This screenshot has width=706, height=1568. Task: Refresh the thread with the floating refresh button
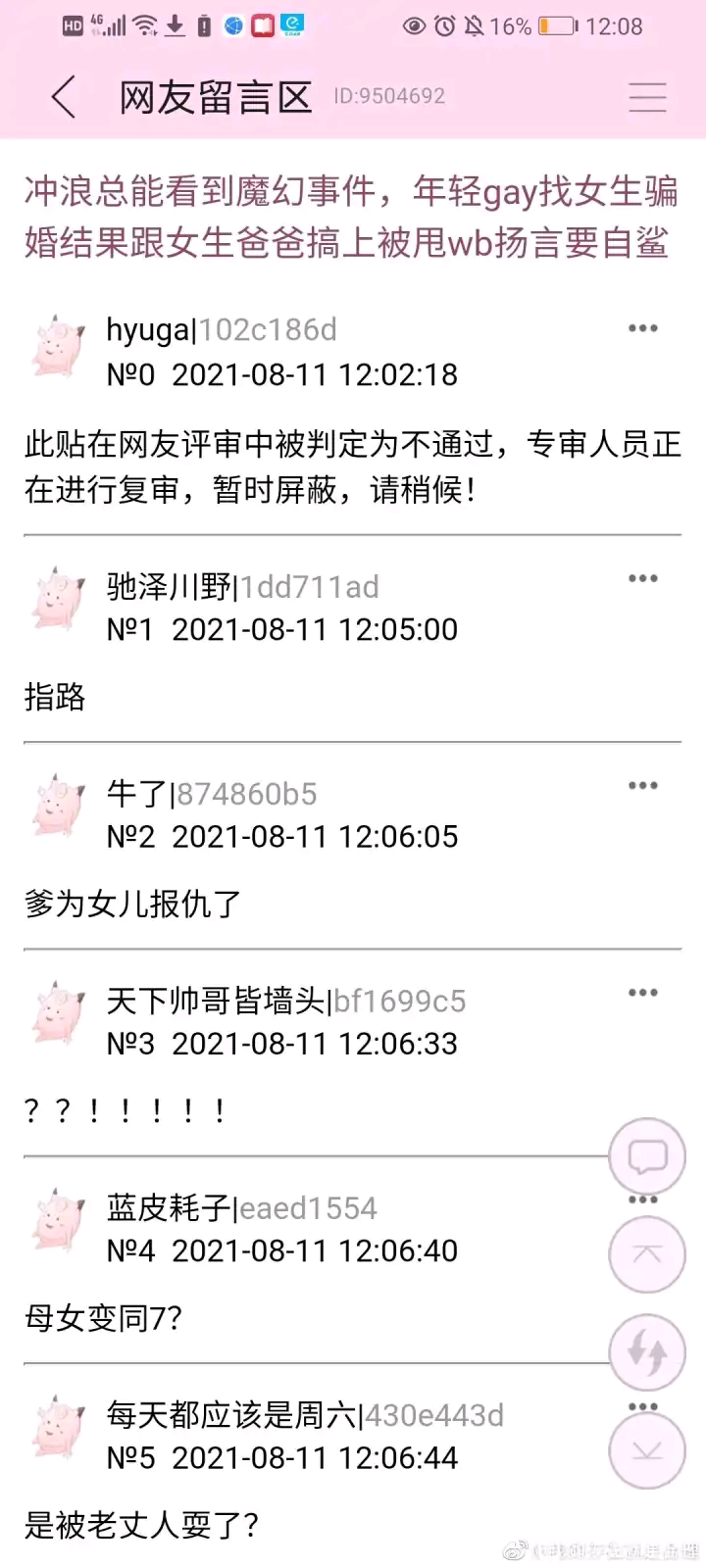point(647,1352)
